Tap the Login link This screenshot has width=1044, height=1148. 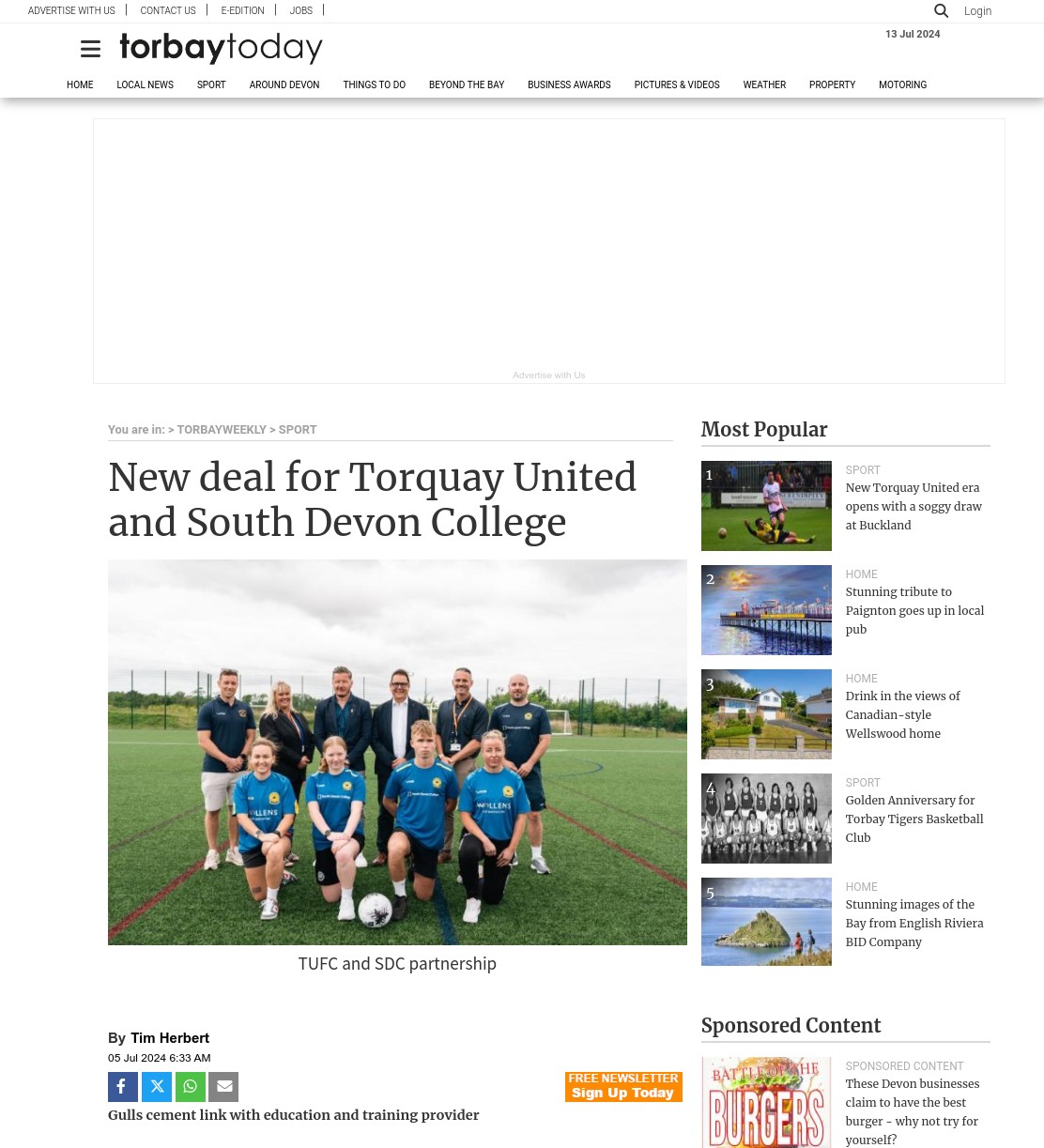pyautogui.click(x=977, y=11)
